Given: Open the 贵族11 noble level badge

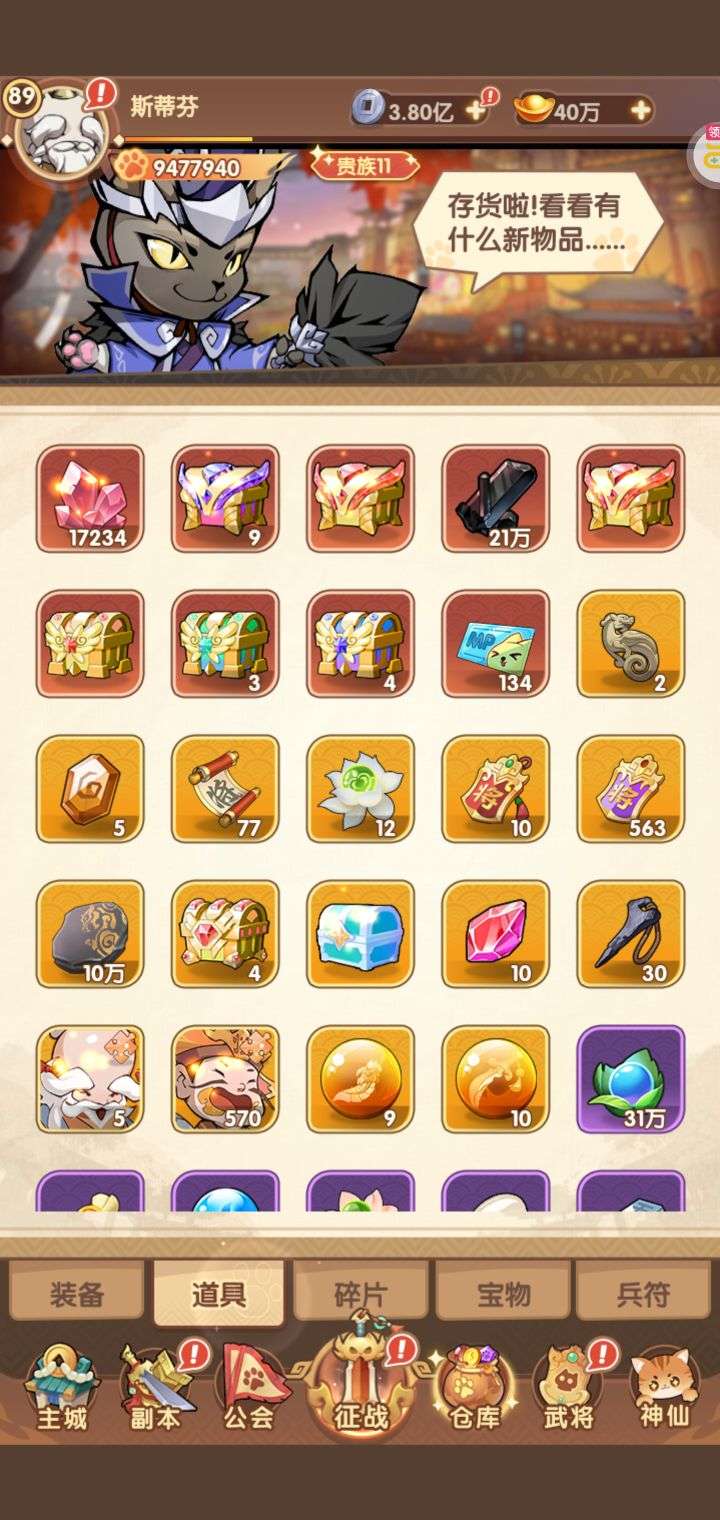Looking at the screenshot, I should tap(364, 166).
